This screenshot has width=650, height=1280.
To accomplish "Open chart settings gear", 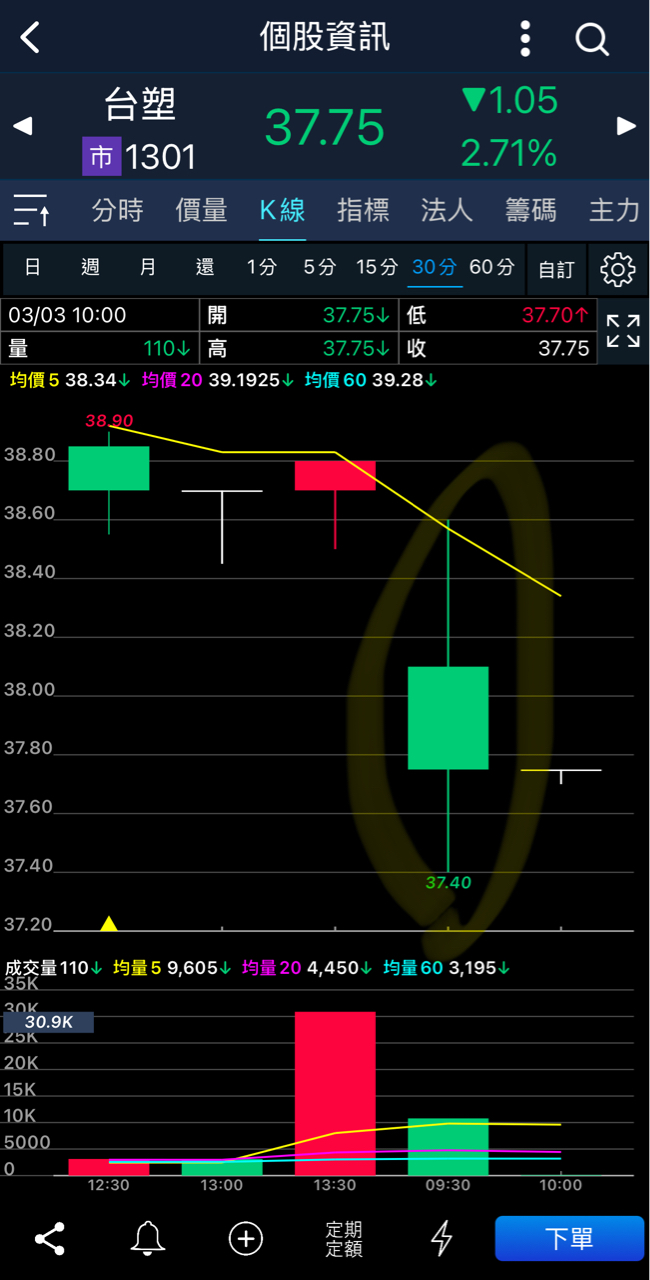I will pyautogui.click(x=618, y=269).
